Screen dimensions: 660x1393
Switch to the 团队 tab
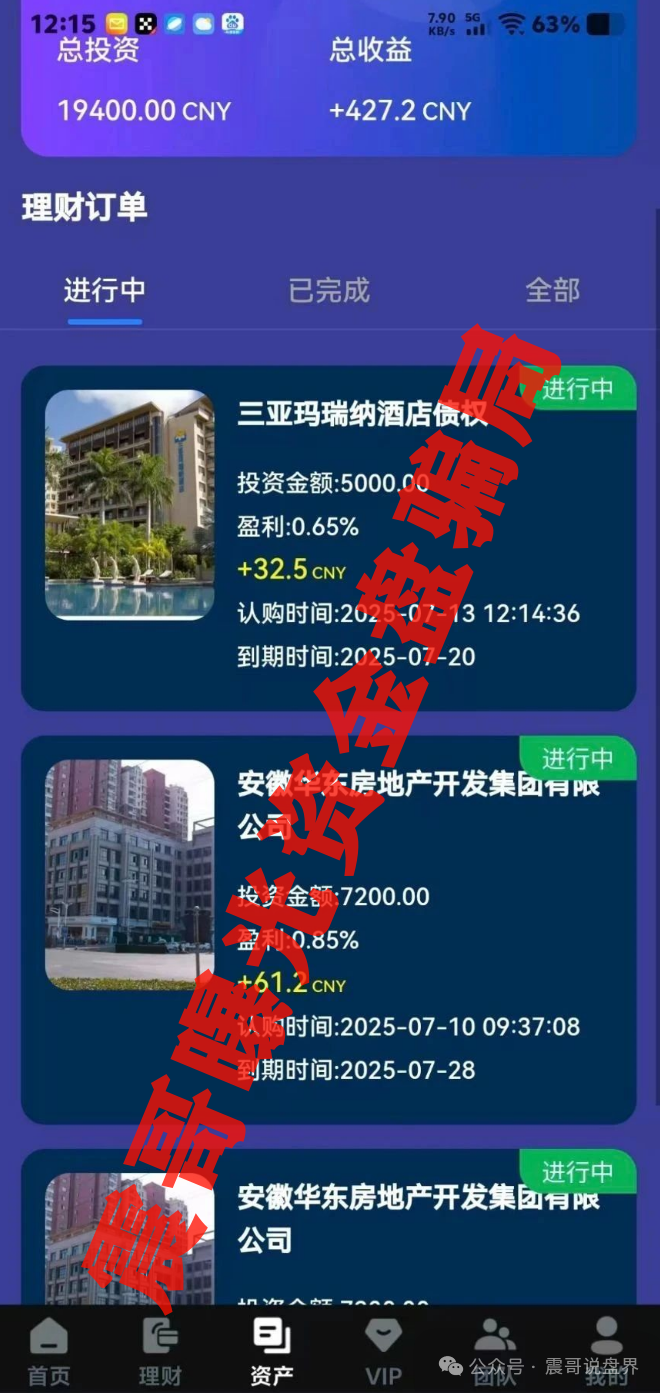pyautogui.click(x=495, y=1351)
